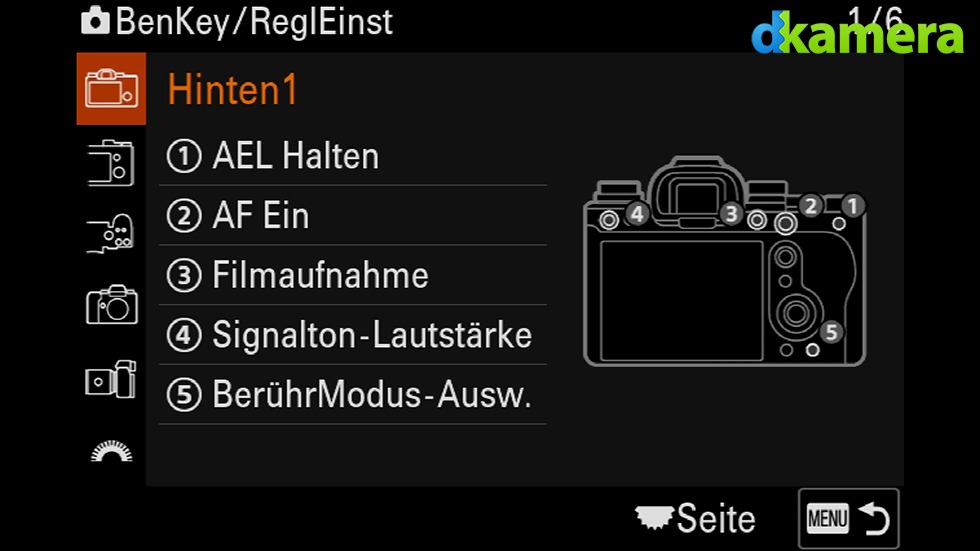Open the dial settings tab

coord(111,452)
